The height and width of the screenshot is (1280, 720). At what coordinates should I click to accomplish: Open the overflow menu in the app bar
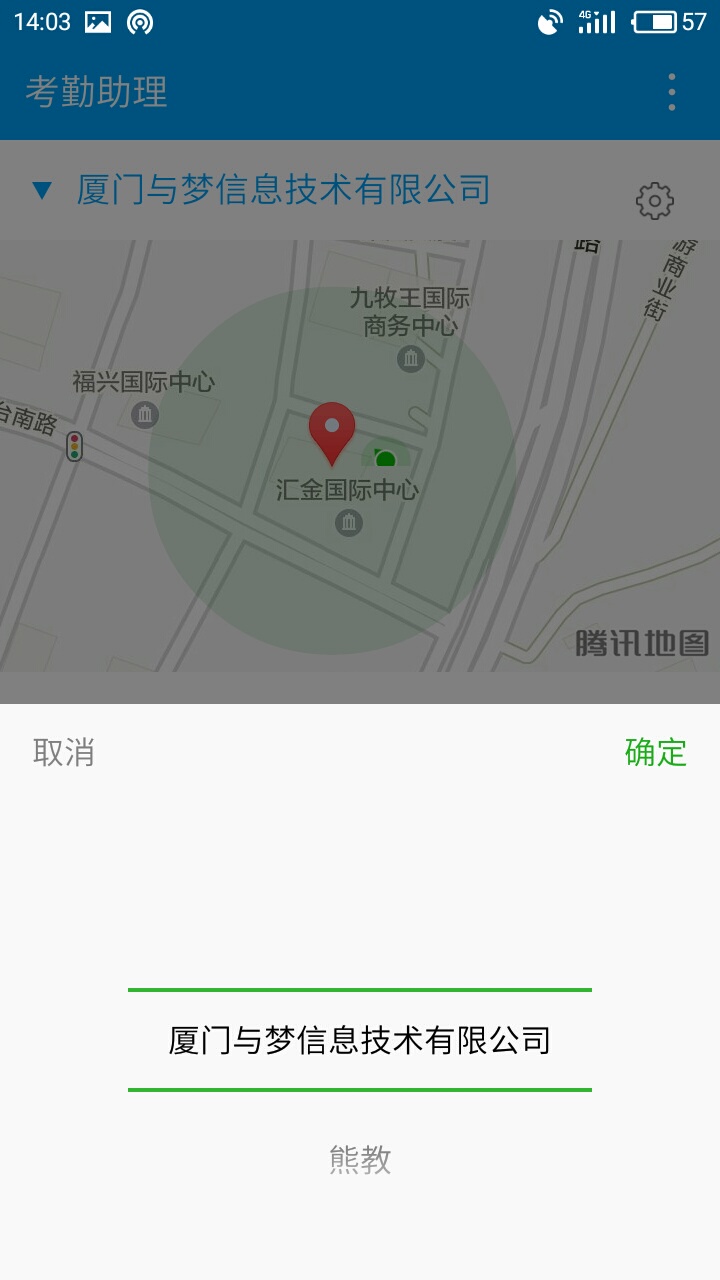pos(672,92)
